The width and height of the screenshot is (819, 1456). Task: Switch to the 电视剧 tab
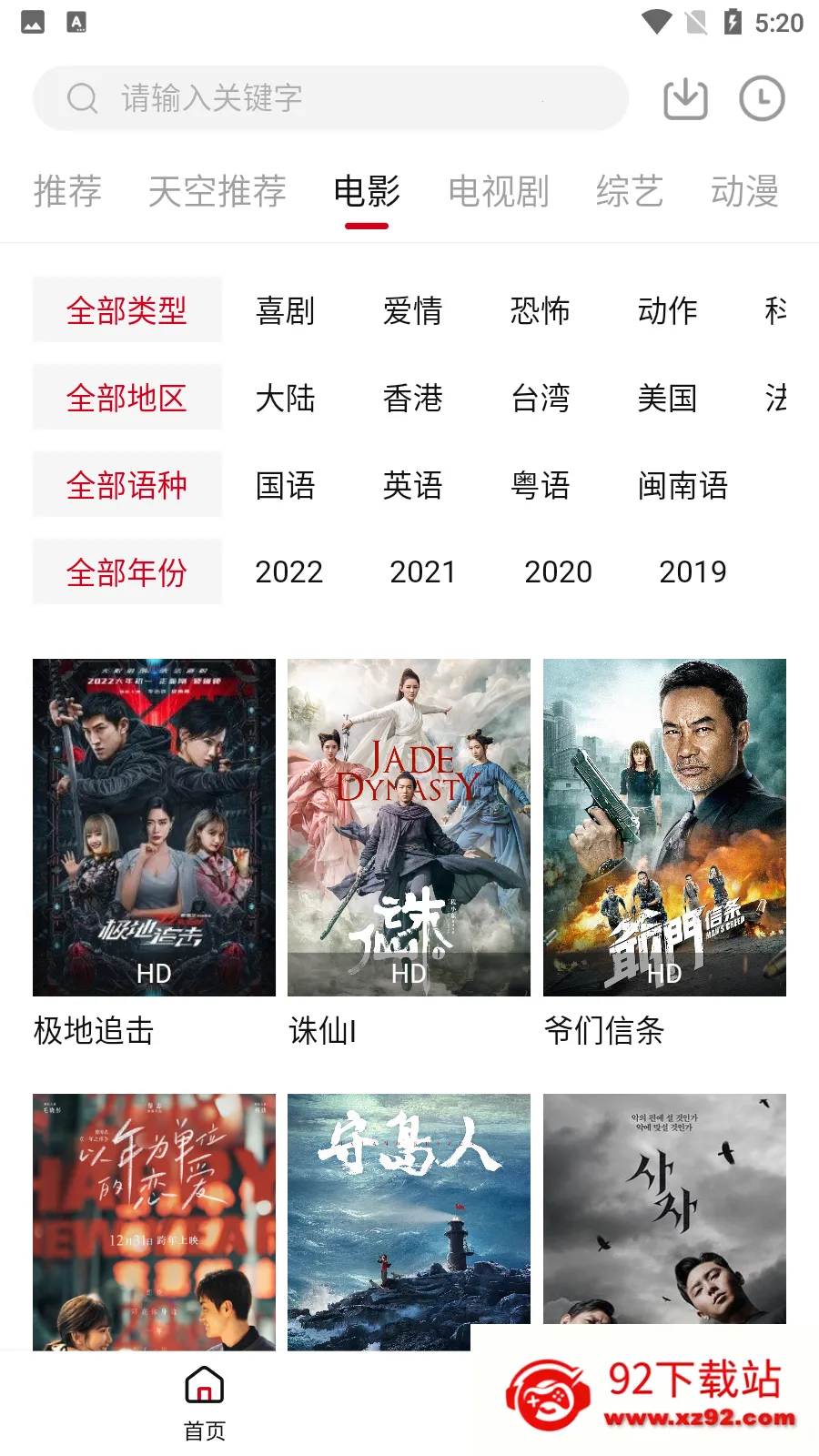pyautogui.click(x=497, y=192)
